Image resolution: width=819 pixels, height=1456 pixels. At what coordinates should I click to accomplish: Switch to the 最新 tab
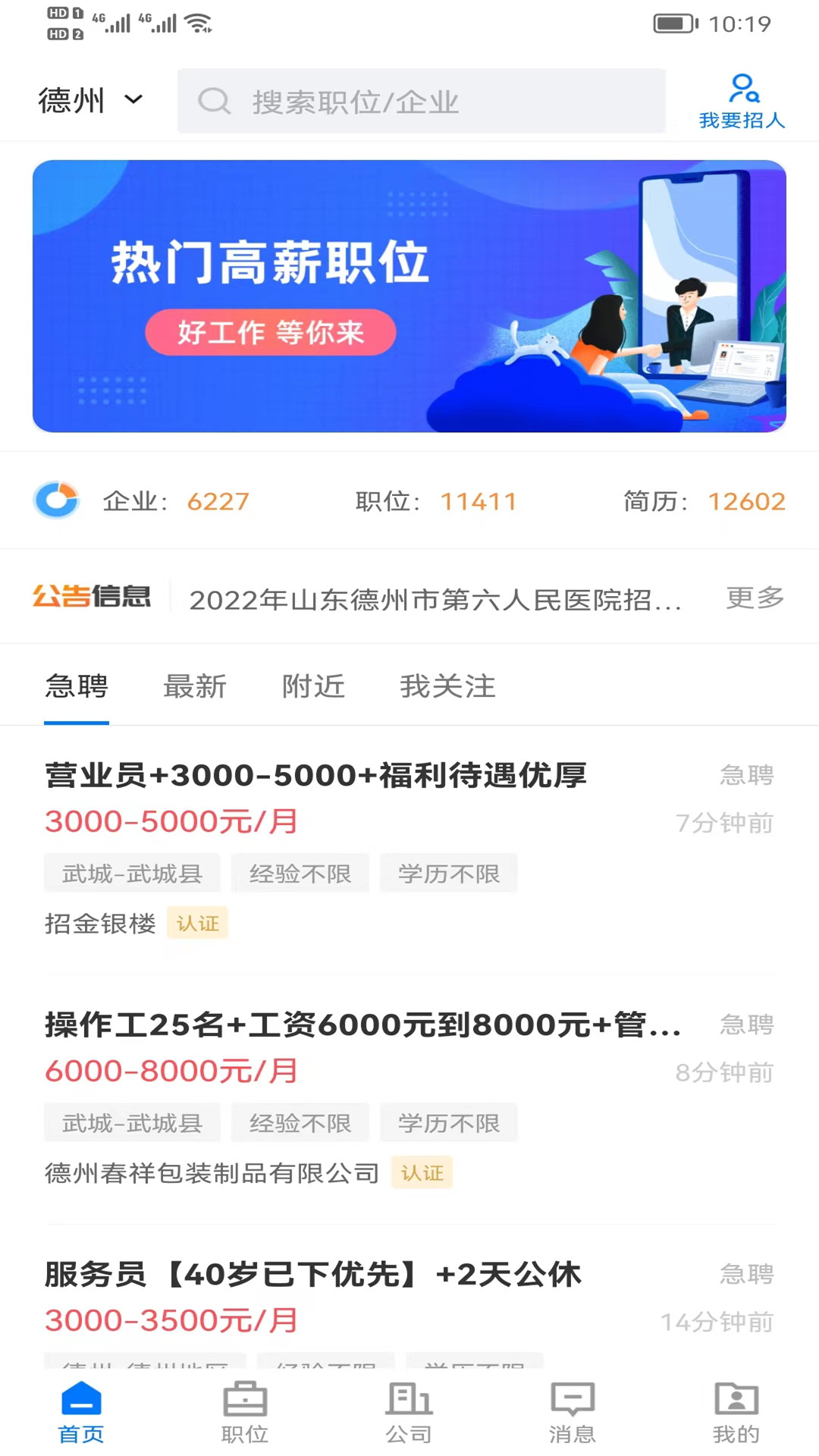[x=196, y=686]
